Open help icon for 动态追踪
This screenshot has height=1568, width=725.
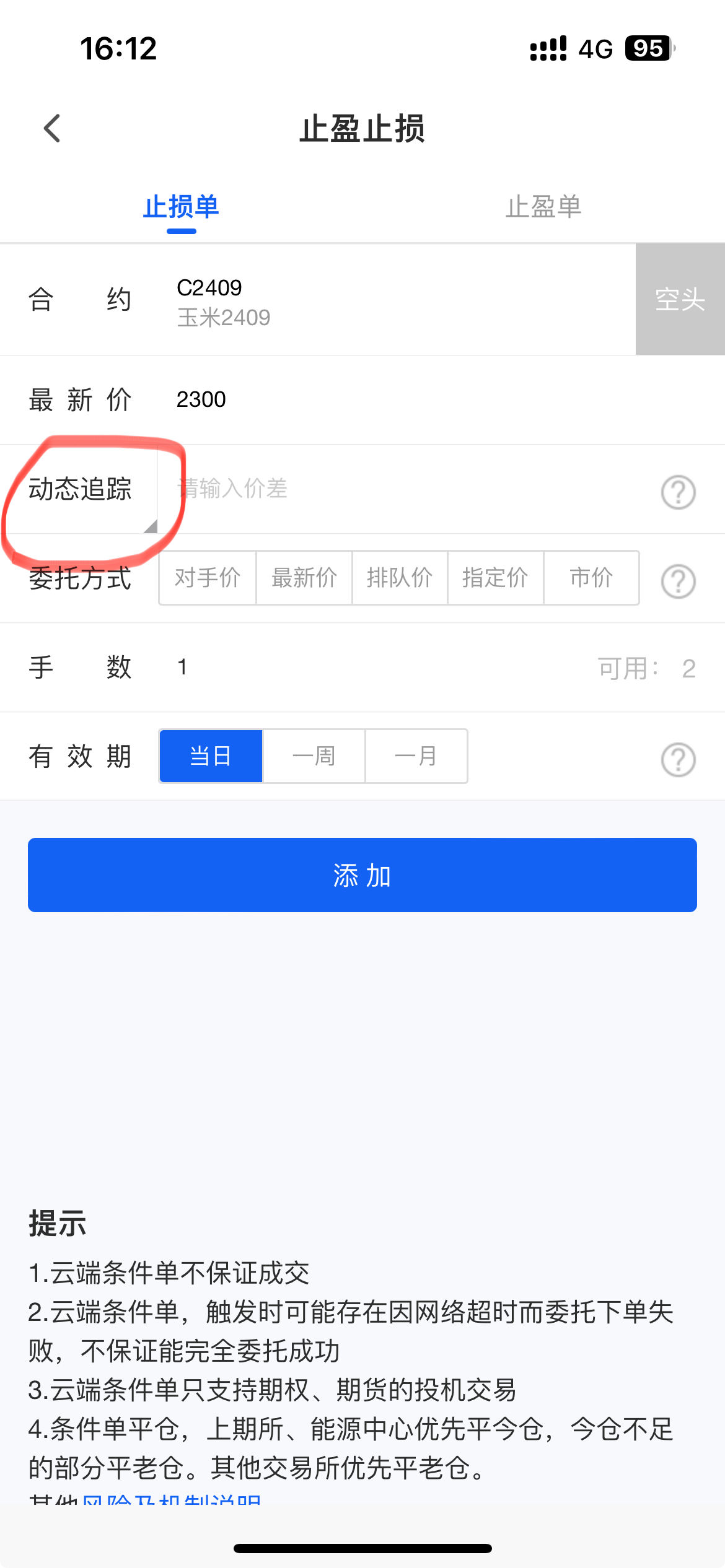678,492
